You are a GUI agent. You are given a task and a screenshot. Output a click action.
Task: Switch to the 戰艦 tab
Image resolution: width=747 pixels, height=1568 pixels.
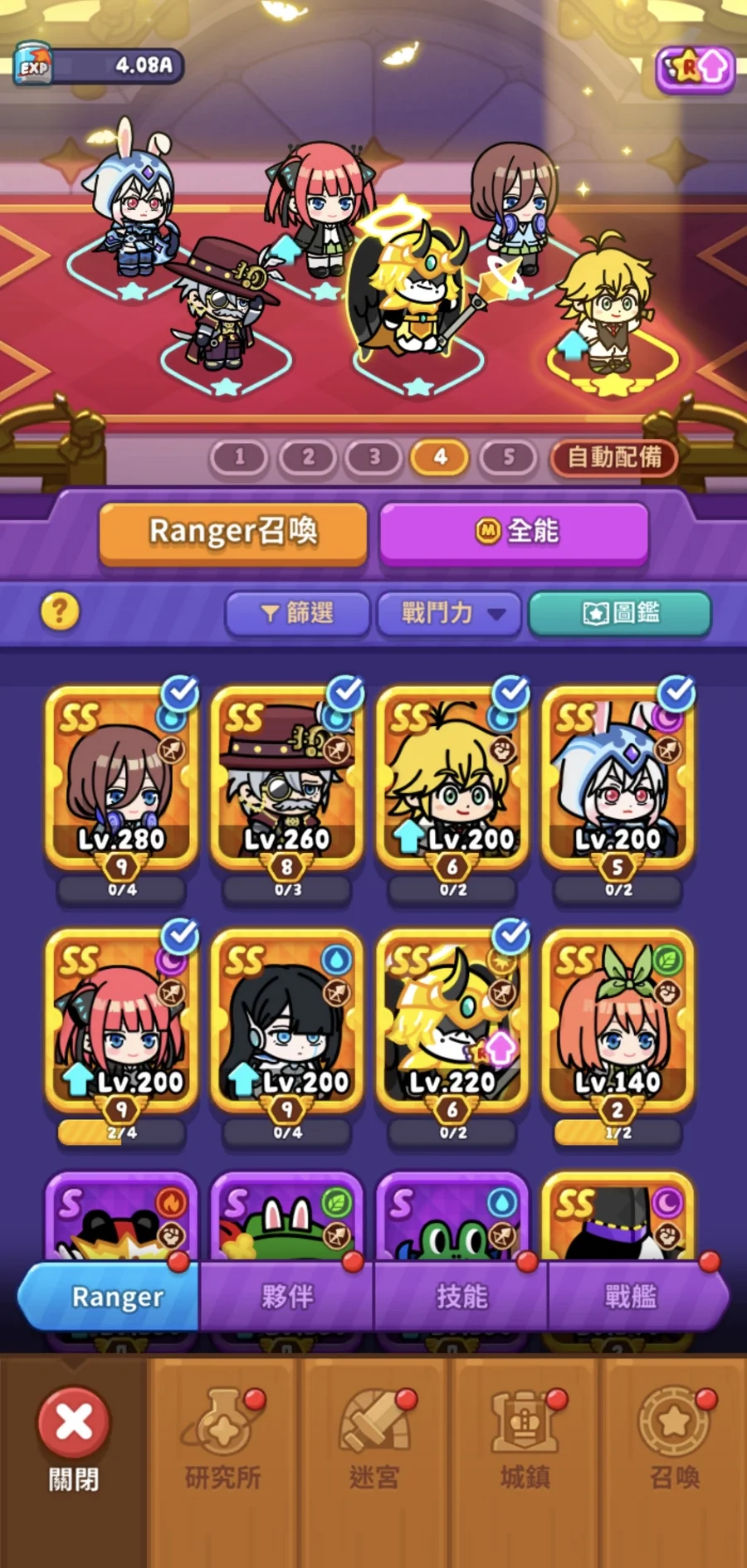tap(631, 1297)
